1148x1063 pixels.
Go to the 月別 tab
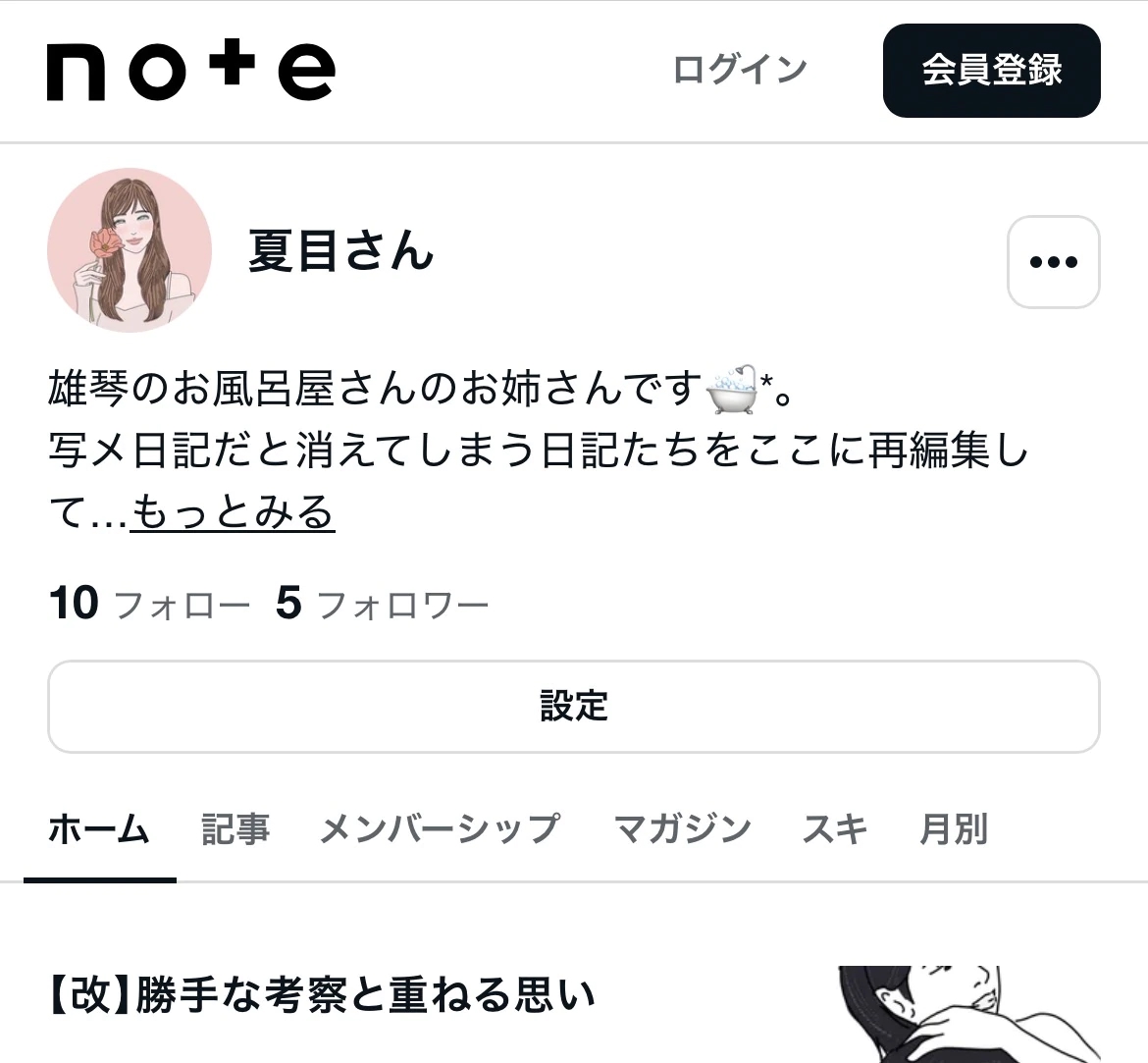click(954, 830)
